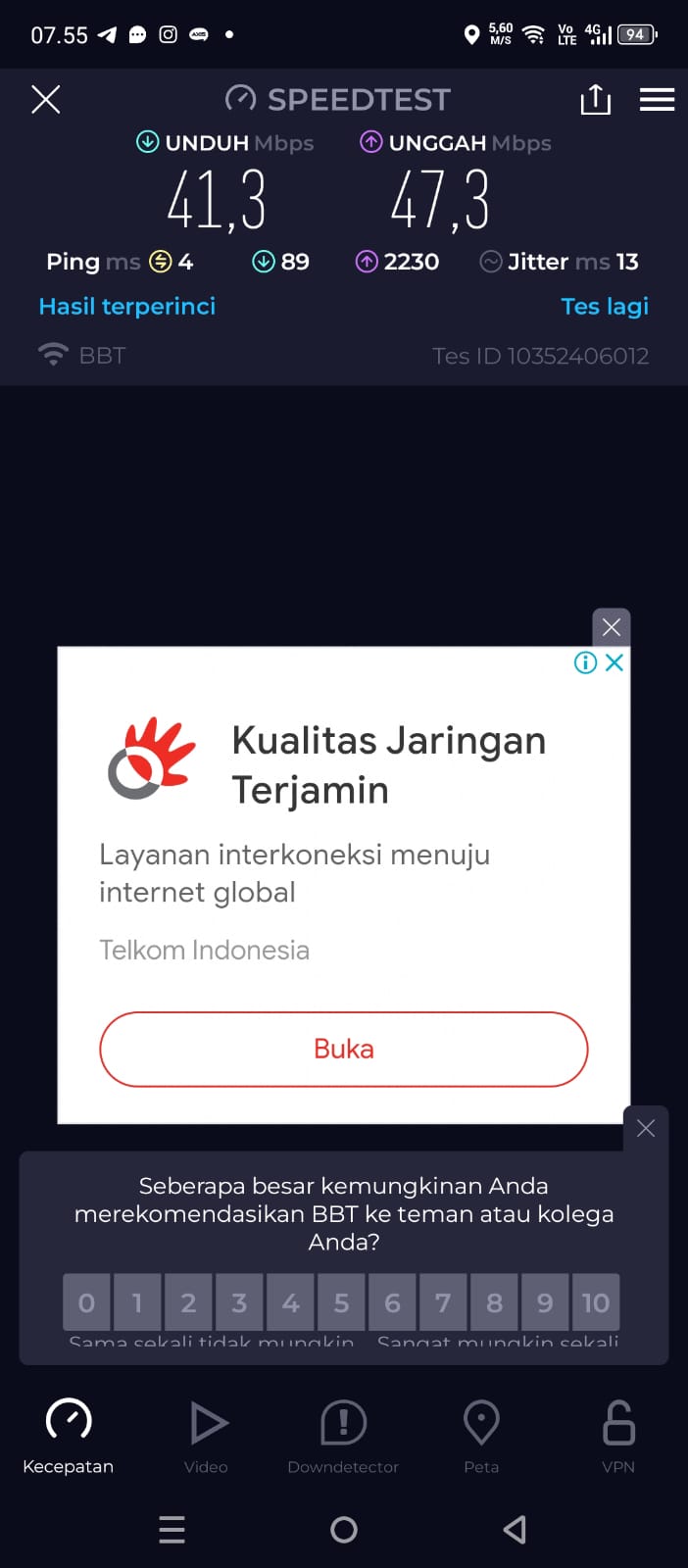Rate BBT recommendation as 5
688x1568 pixels.
341,1302
